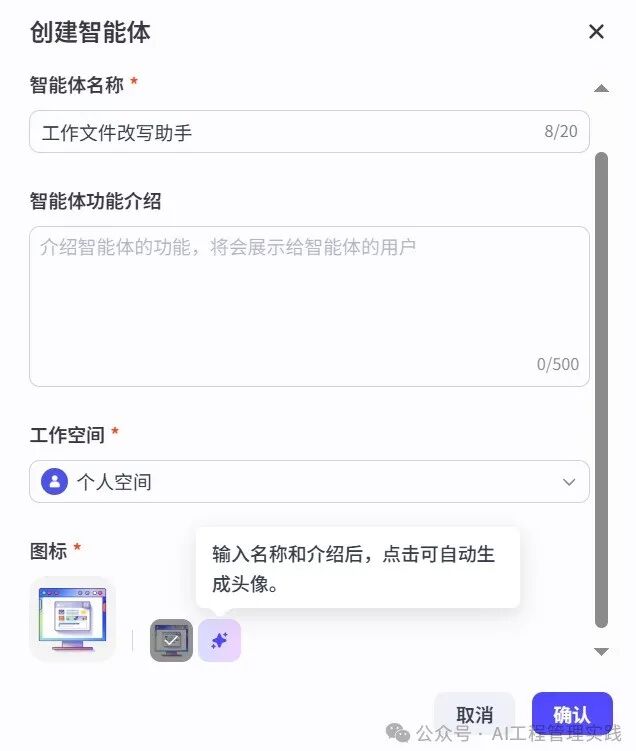Select the monitor icon option
The height and width of the screenshot is (751, 636).
click(171, 641)
